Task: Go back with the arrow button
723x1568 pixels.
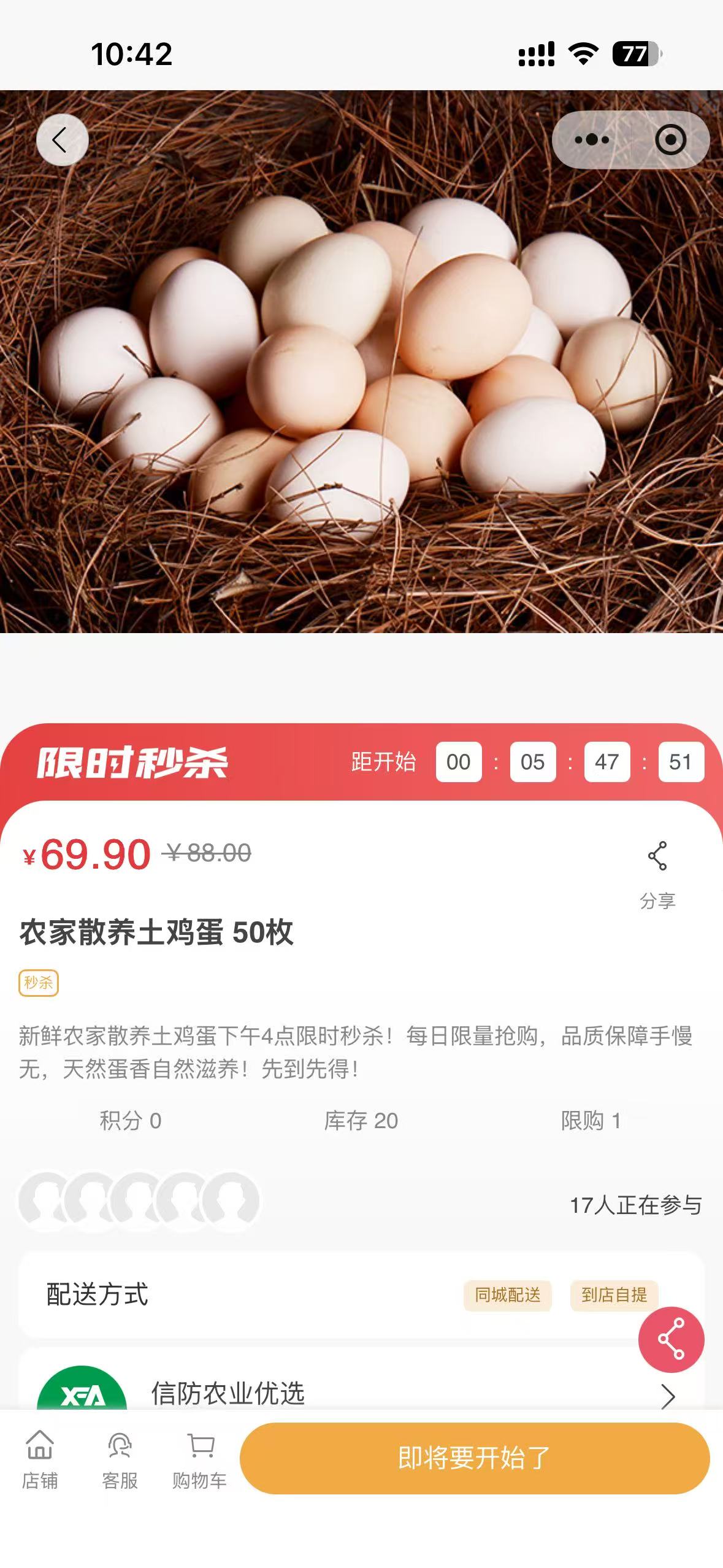Action: (62, 140)
